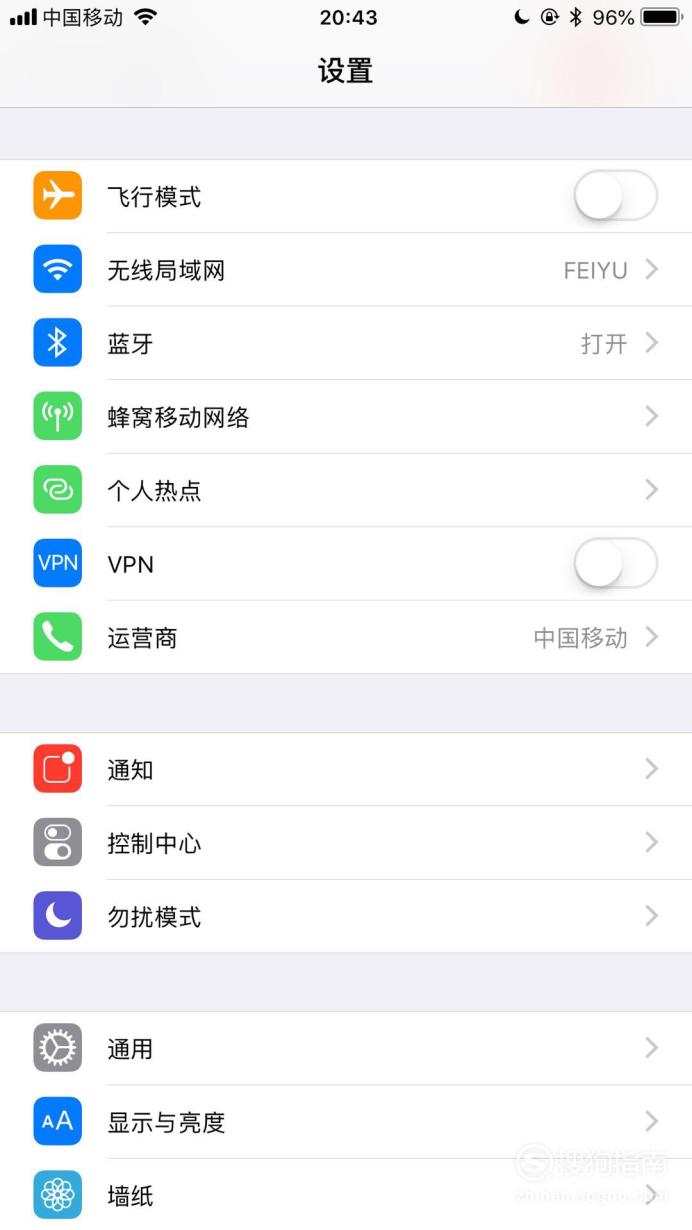Open 勿扰模式 do not disturb
The image size is (692, 1230).
346,916
